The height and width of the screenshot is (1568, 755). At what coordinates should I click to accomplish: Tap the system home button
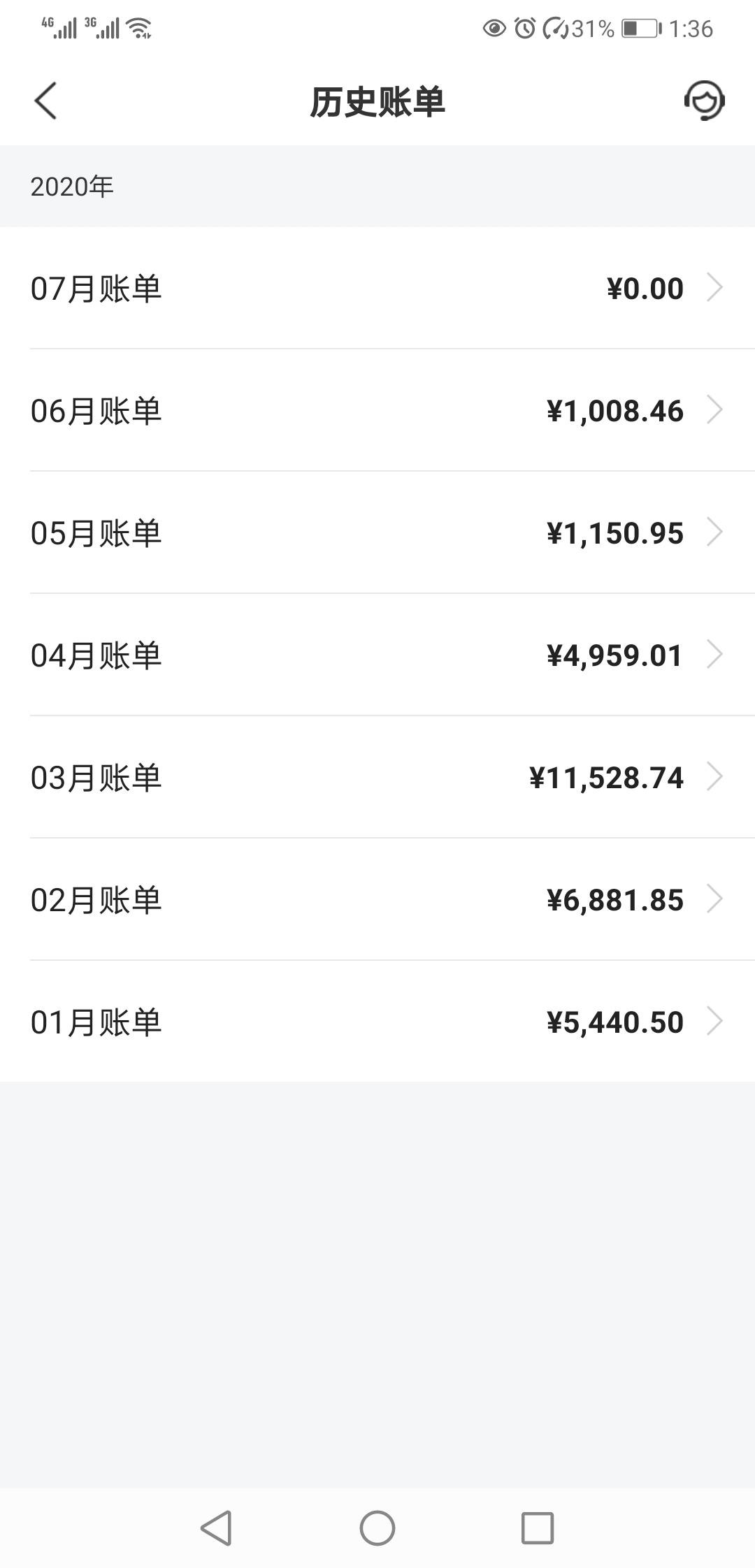pos(377,1527)
